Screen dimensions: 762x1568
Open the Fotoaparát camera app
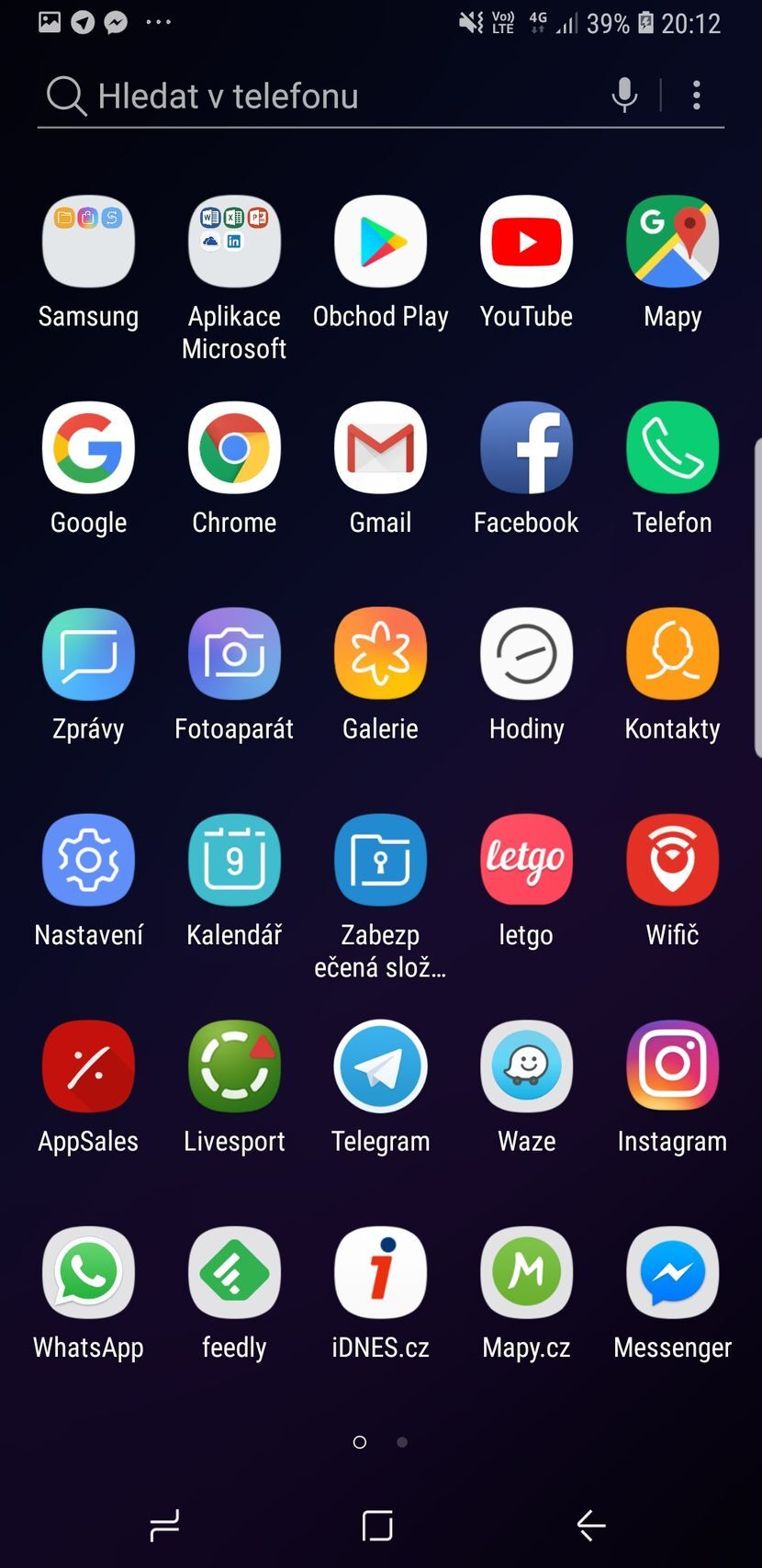point(234,654)
